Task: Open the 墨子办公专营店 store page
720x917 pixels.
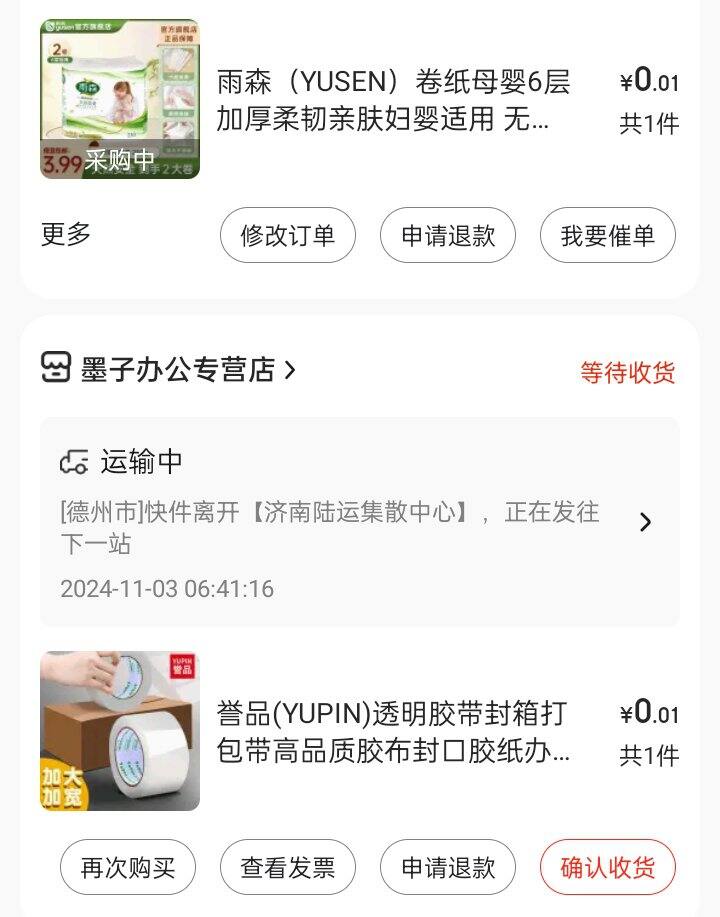Action: pos(170,370)
